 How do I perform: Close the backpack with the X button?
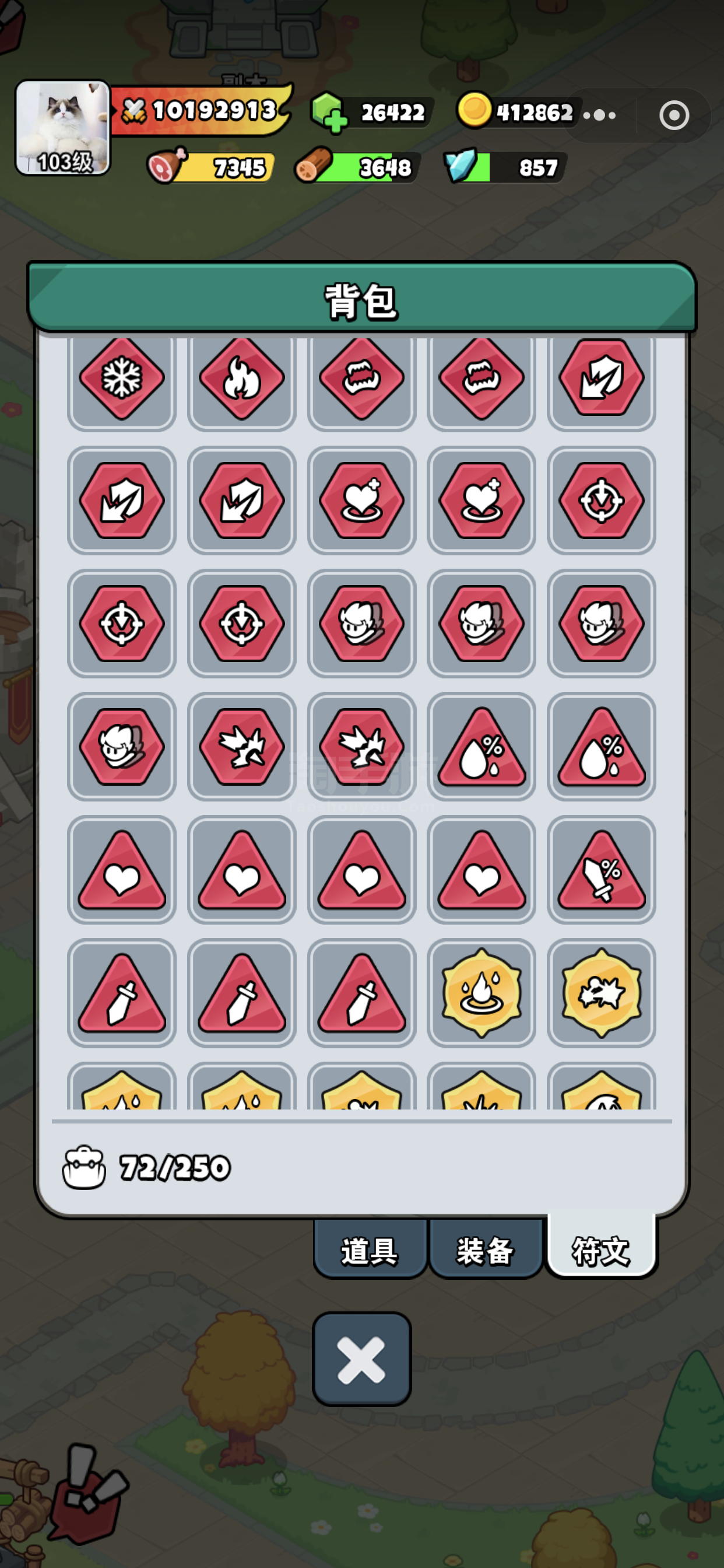pyautogui.click(x=361, y=1358)
